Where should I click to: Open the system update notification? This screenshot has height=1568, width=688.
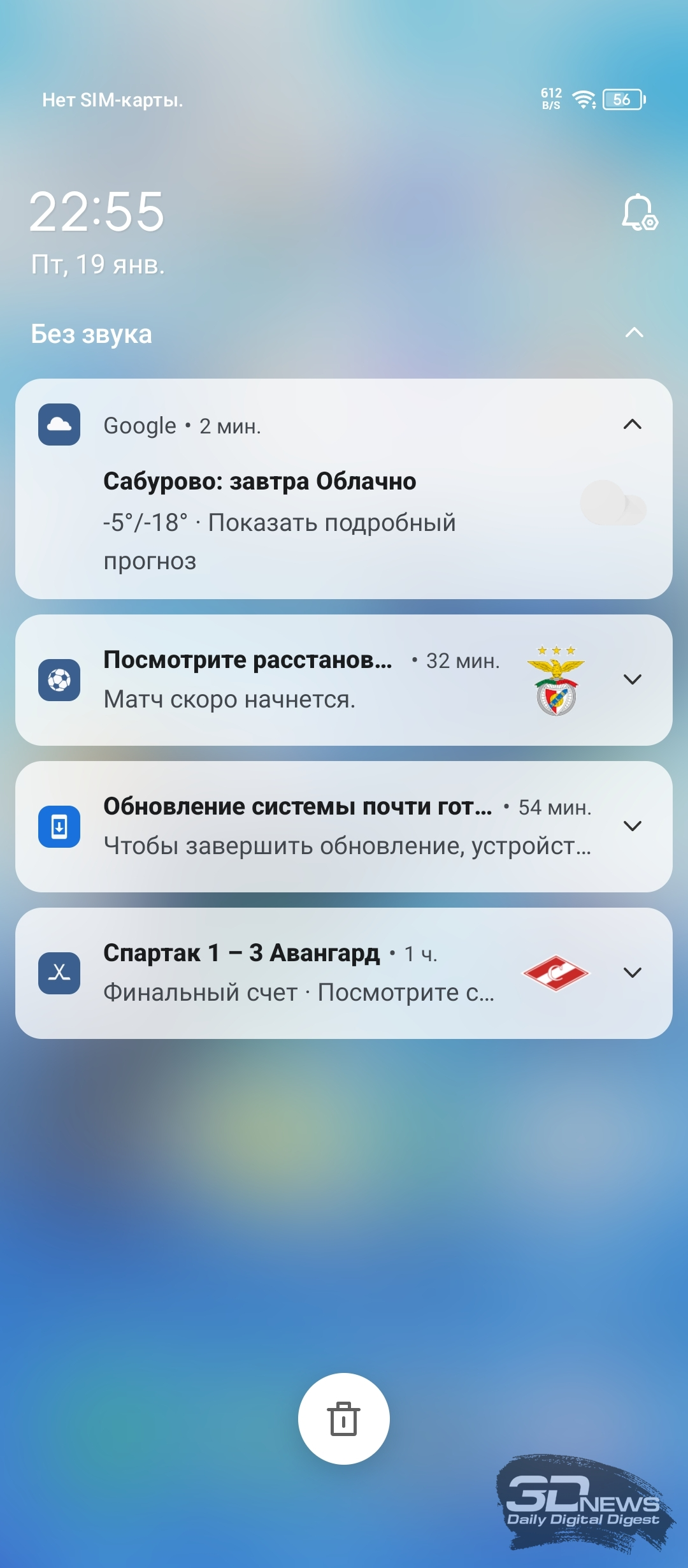click(344, 827)
